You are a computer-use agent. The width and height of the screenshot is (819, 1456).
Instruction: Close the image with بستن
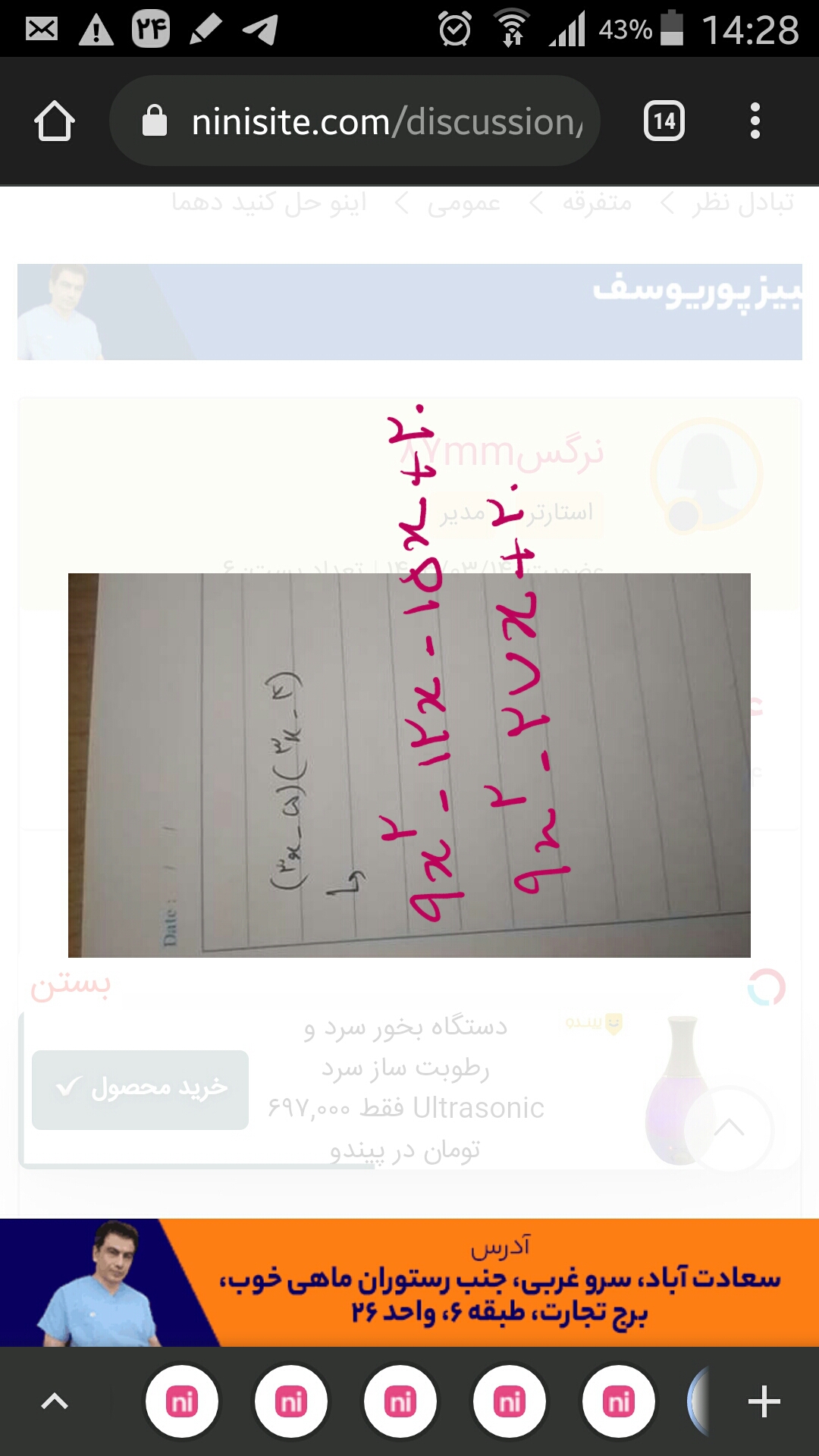tap(71, 985)
